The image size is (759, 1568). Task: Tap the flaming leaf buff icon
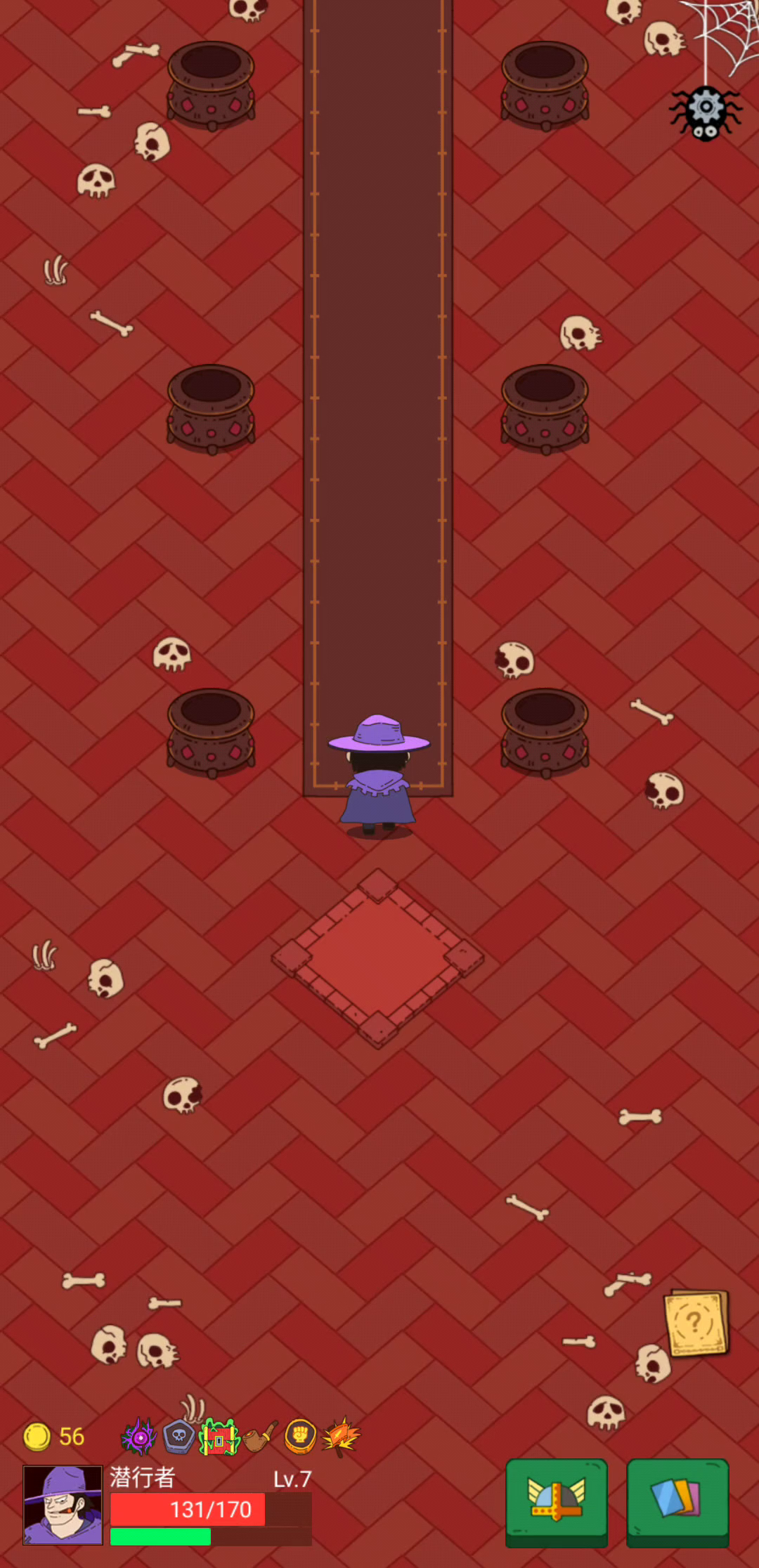341,1437
